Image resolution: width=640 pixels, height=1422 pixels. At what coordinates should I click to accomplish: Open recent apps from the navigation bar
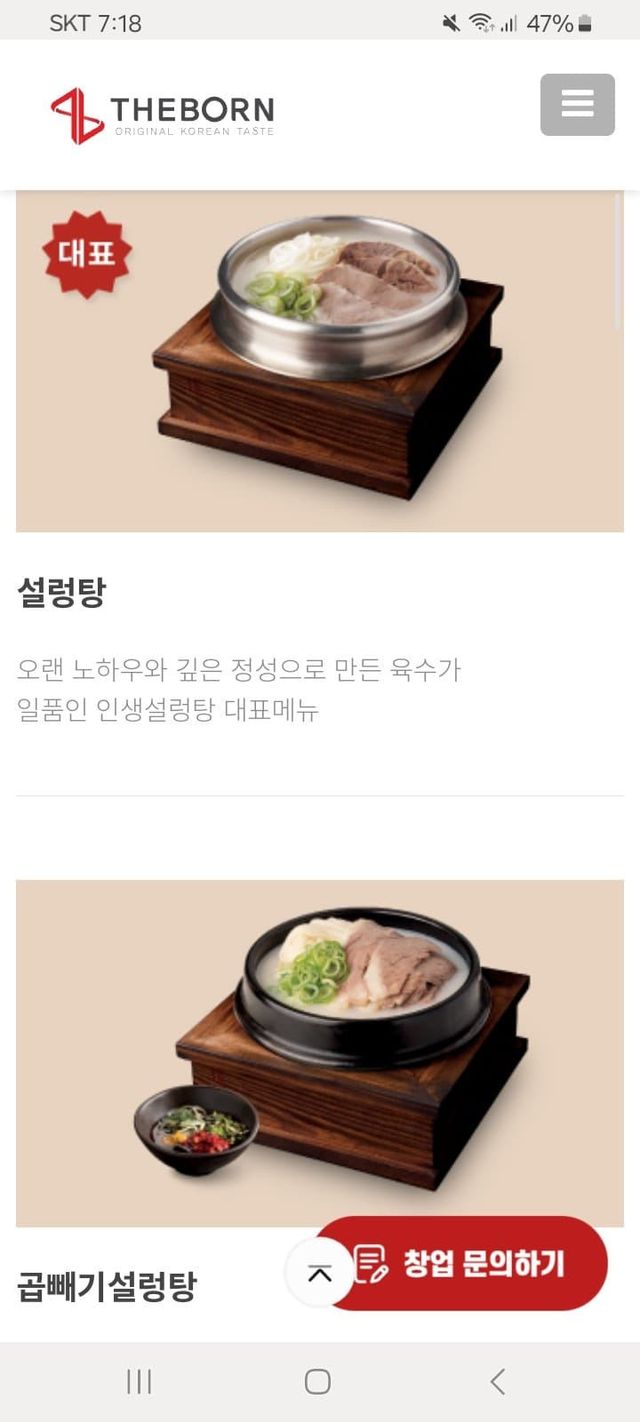point(139,1382)
